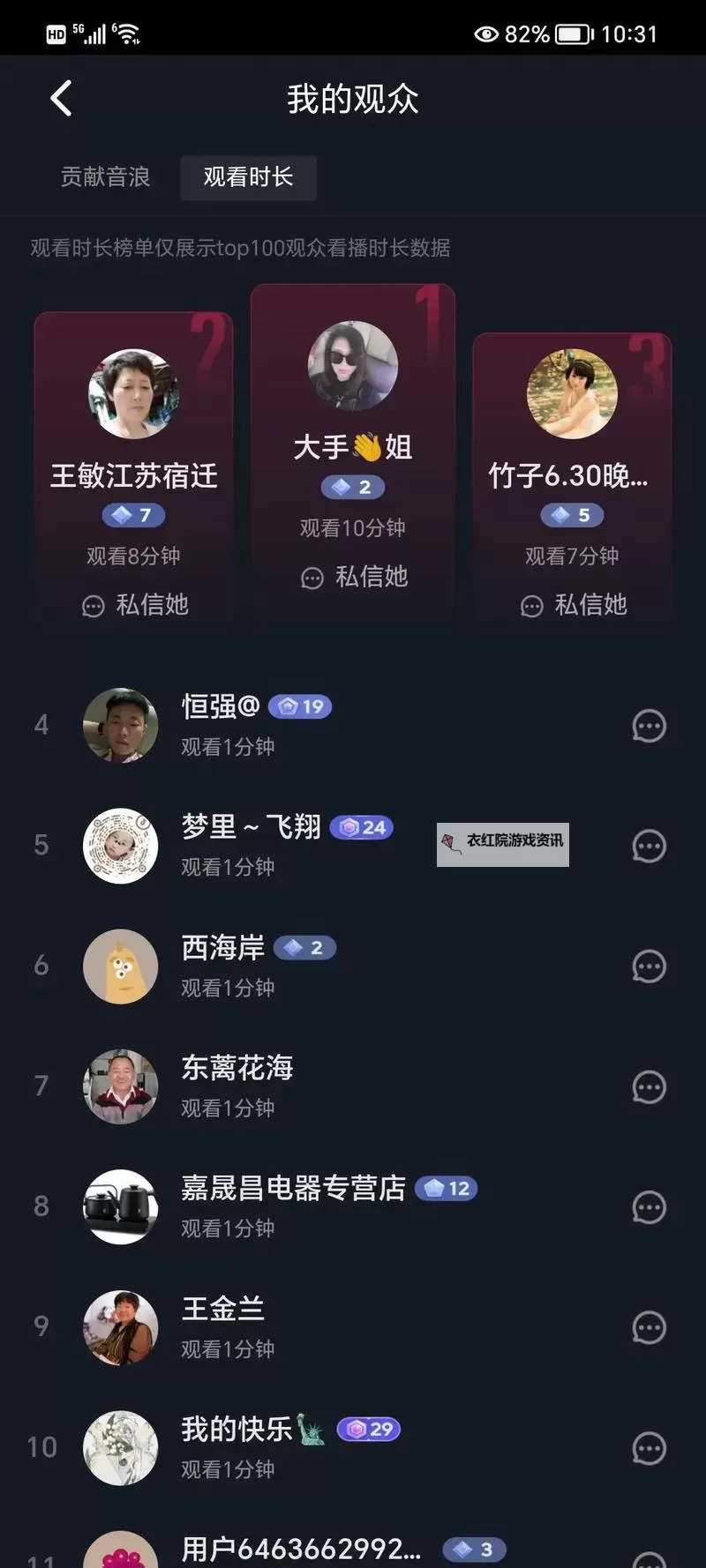Tap the back arrow to leave 我的观众
Screen dimensions: 706x1568
tap(60, 98)
